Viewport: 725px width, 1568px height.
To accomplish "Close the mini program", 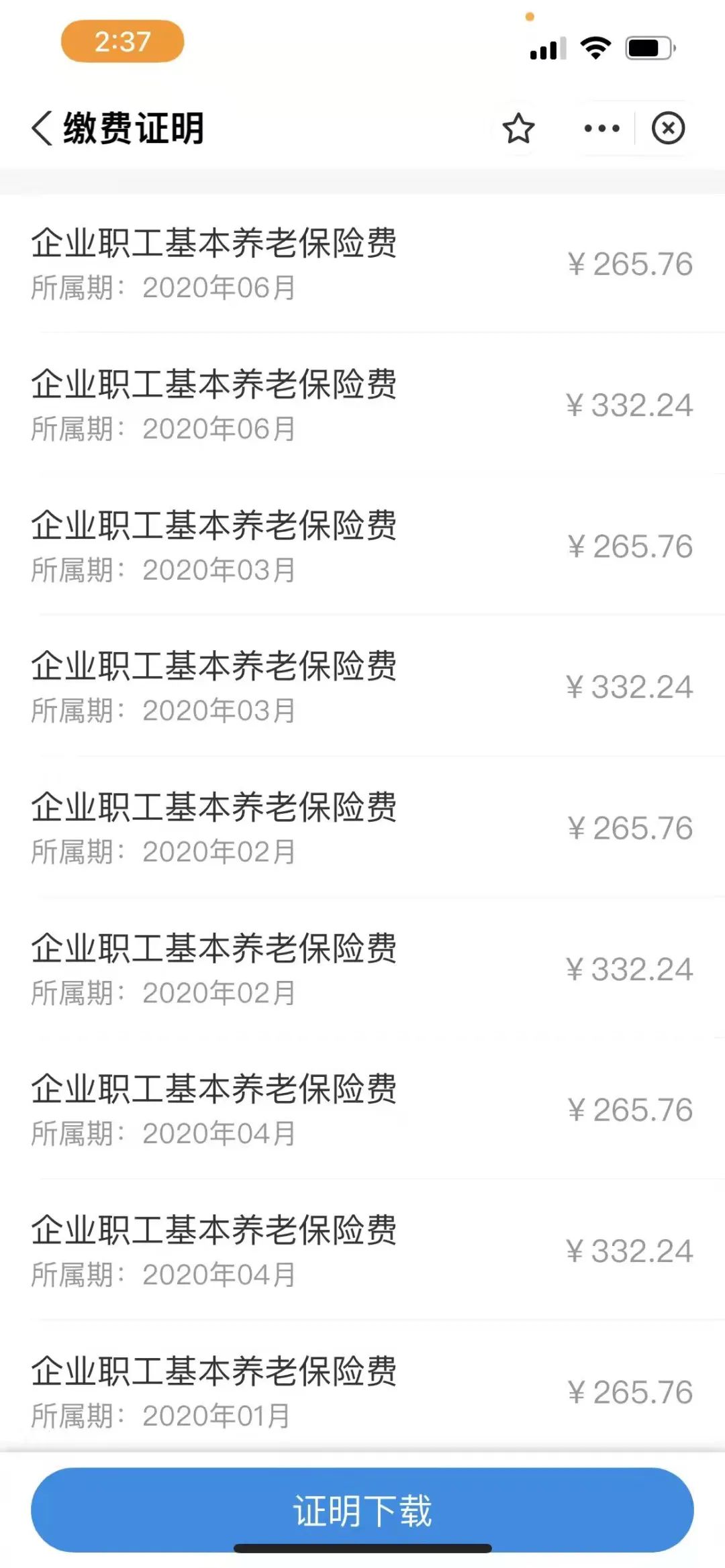I will [668, 128].
